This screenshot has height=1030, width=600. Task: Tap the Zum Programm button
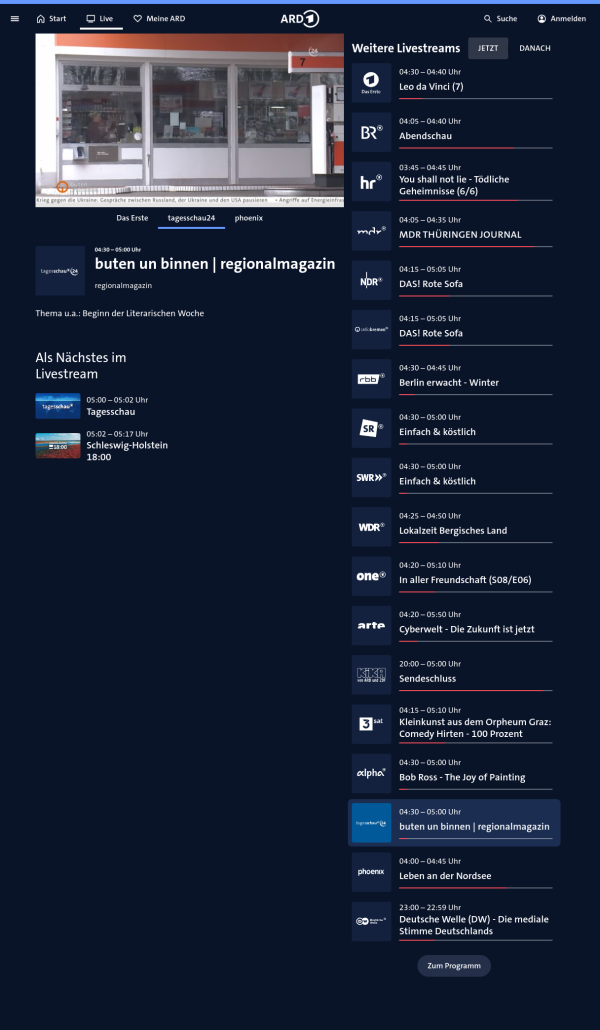[454, 966]
